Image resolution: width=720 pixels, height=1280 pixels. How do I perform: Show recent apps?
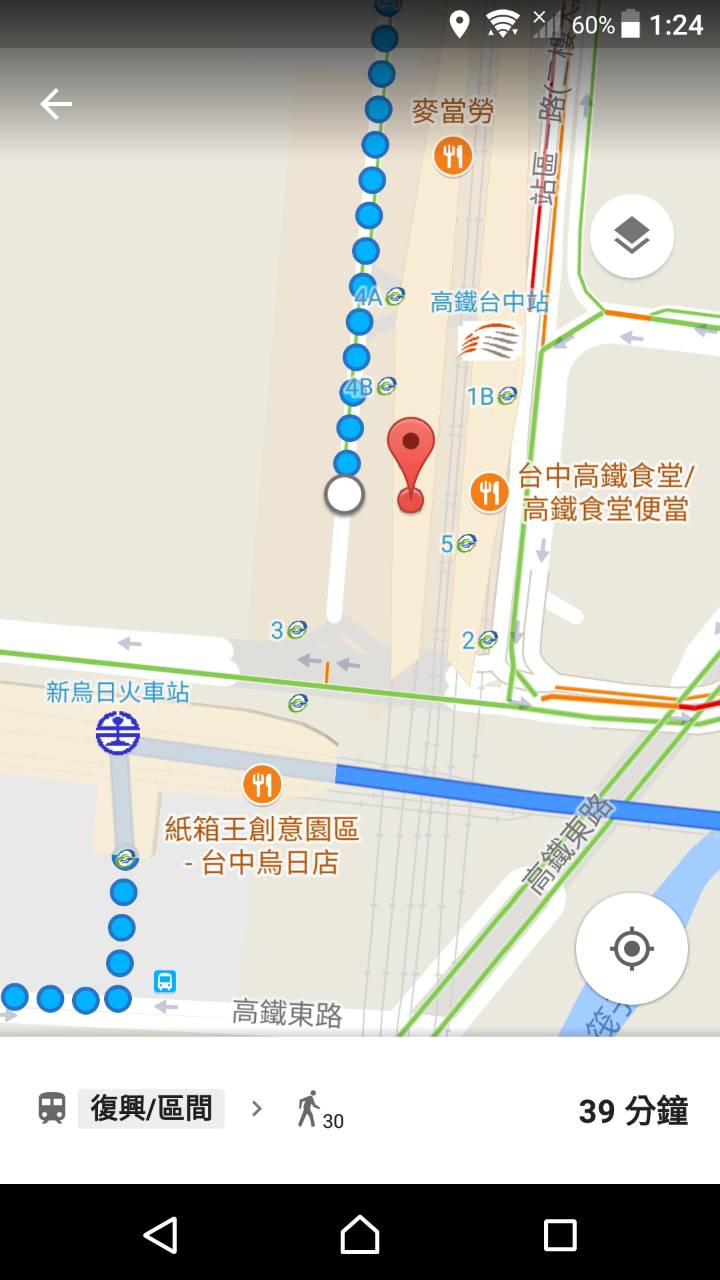click(x=560, y=1235)
